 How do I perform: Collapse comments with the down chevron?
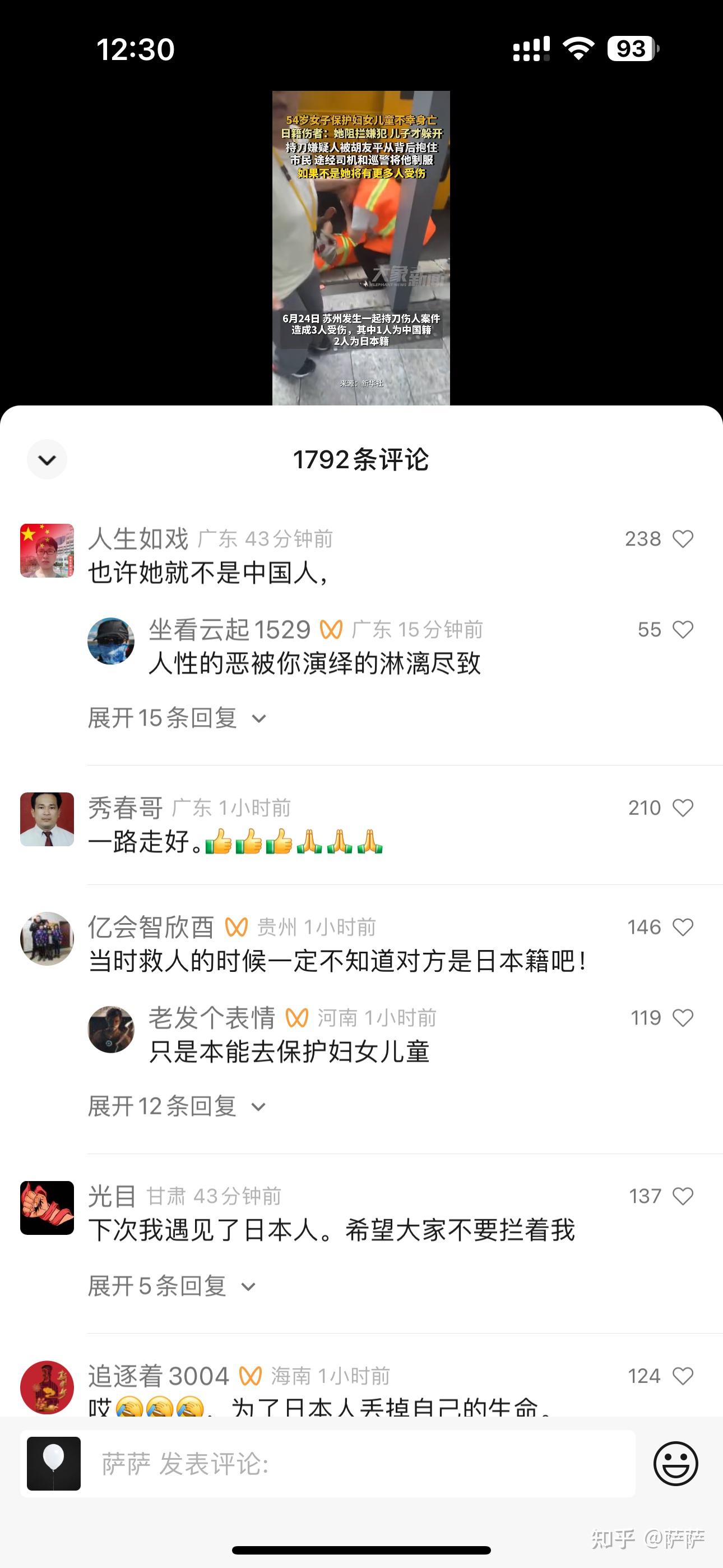point(47,459)
